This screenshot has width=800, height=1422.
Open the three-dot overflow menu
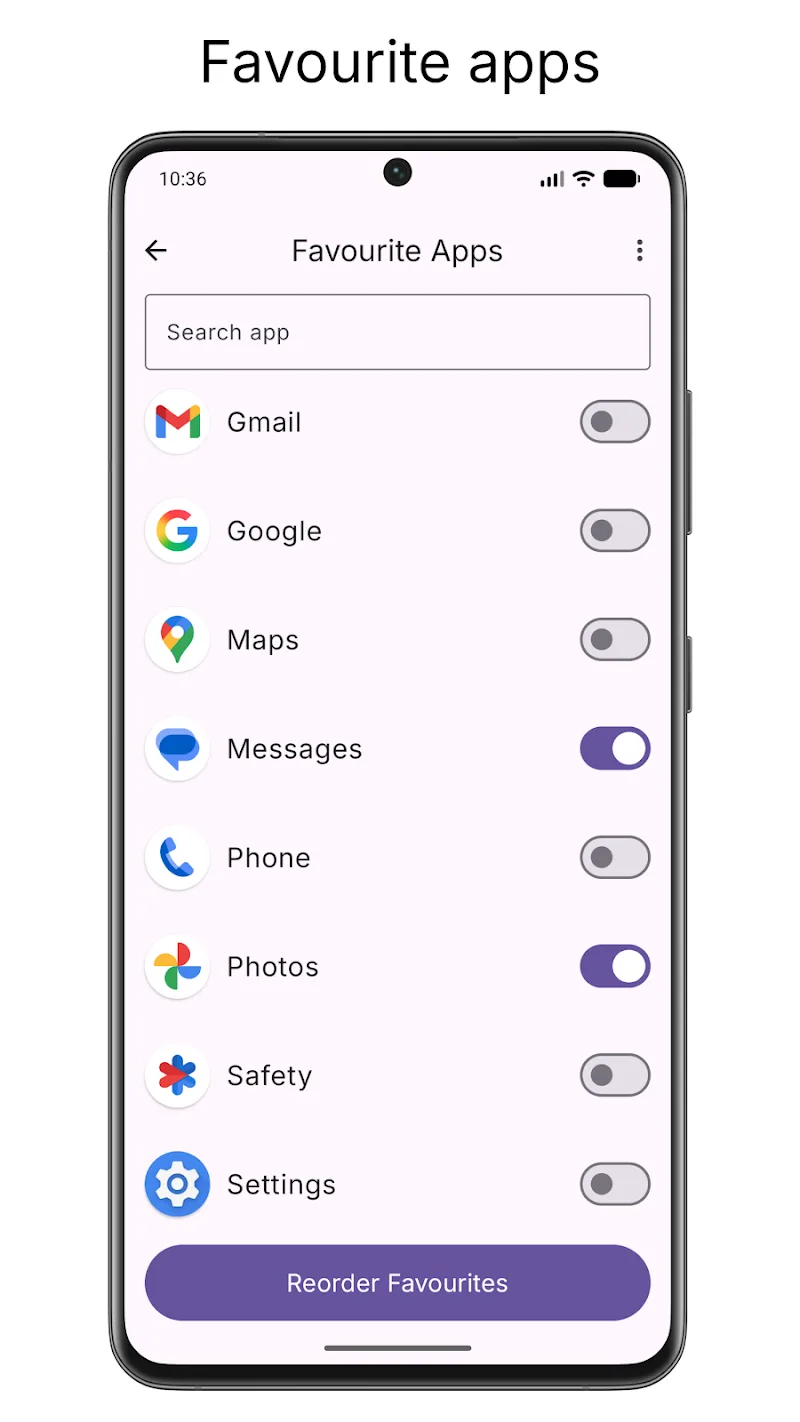click(640, 250)
